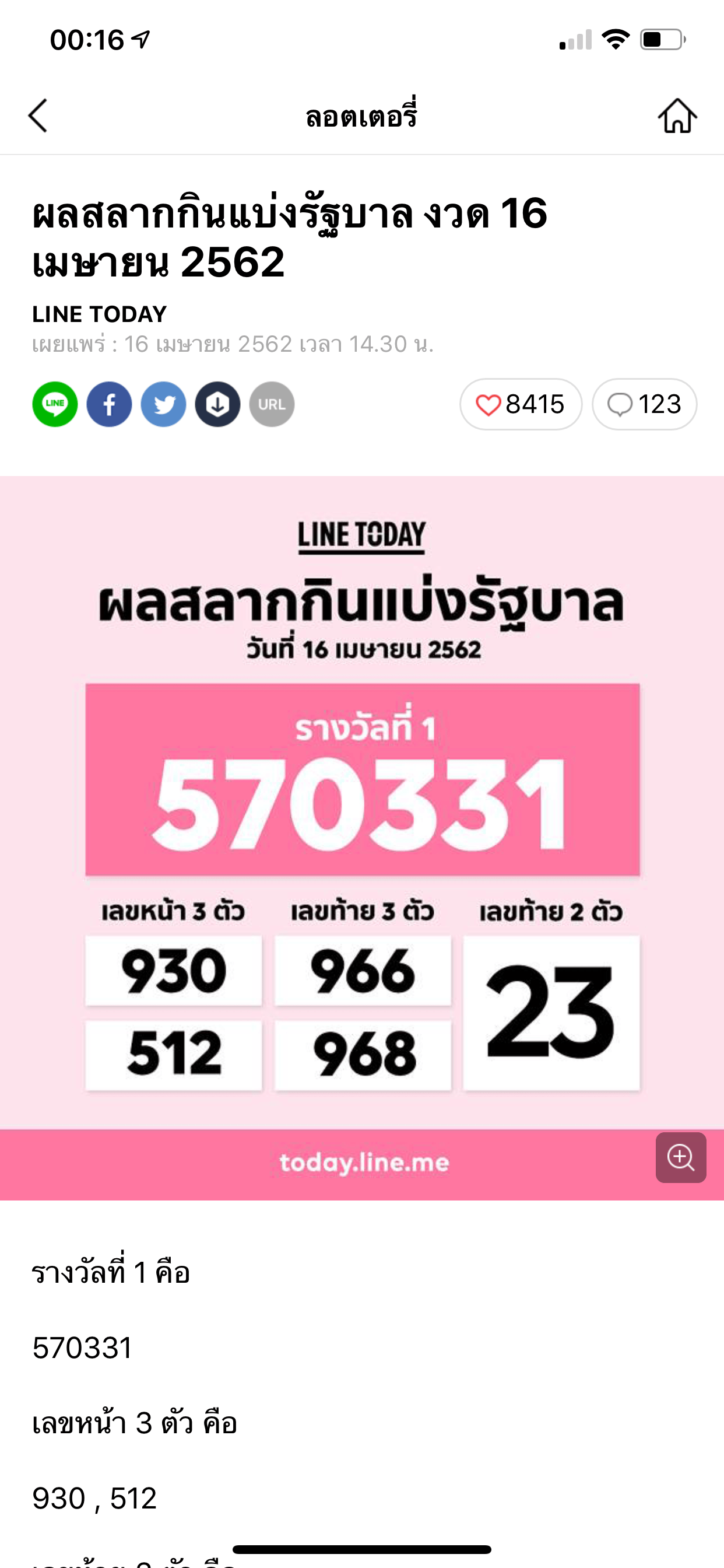Copy the article URL
This screenshot has width=724, height=1568.
(x=271, y=404)
